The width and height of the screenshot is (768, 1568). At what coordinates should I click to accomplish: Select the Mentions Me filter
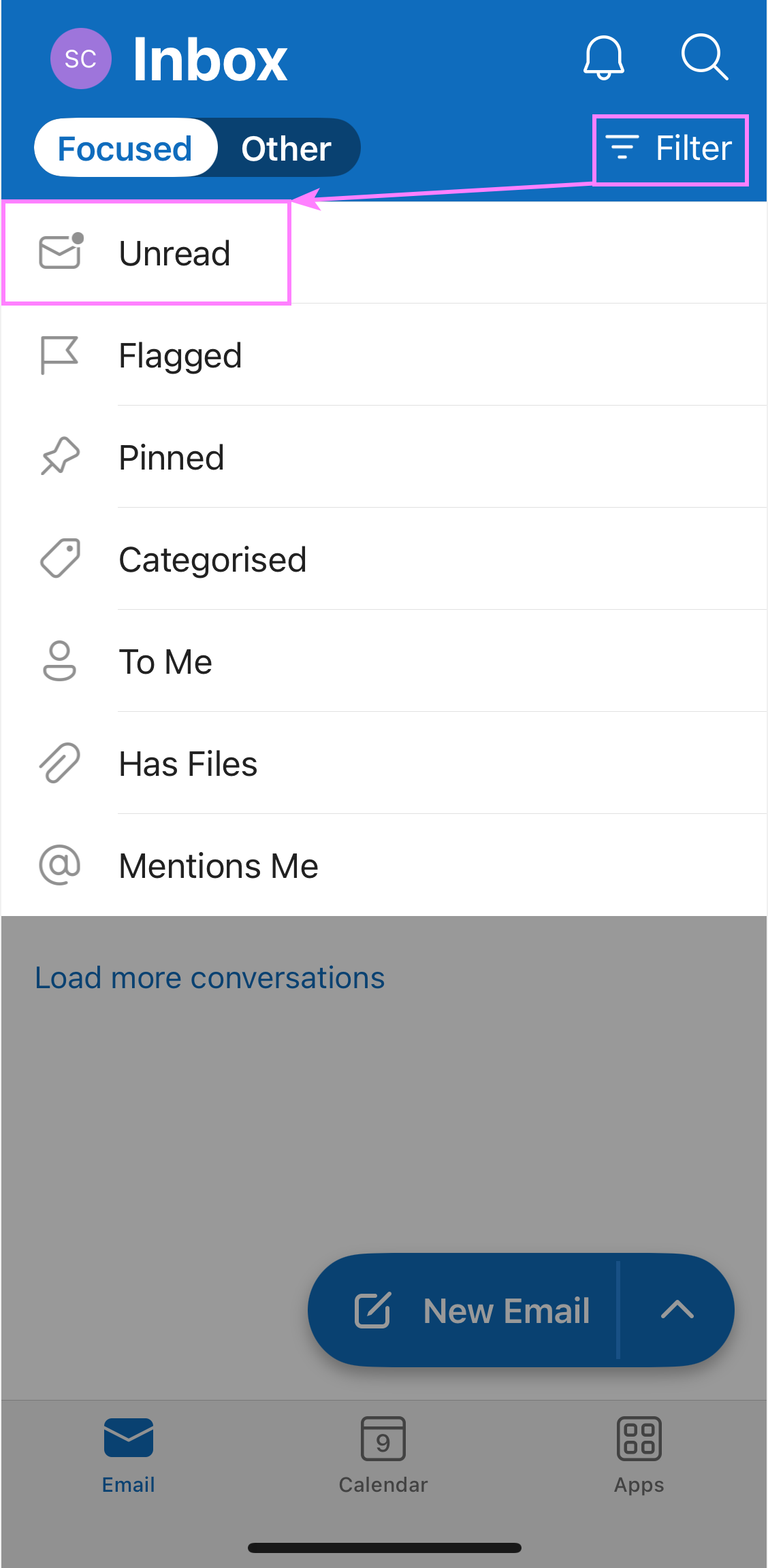[x=218, y=866]
